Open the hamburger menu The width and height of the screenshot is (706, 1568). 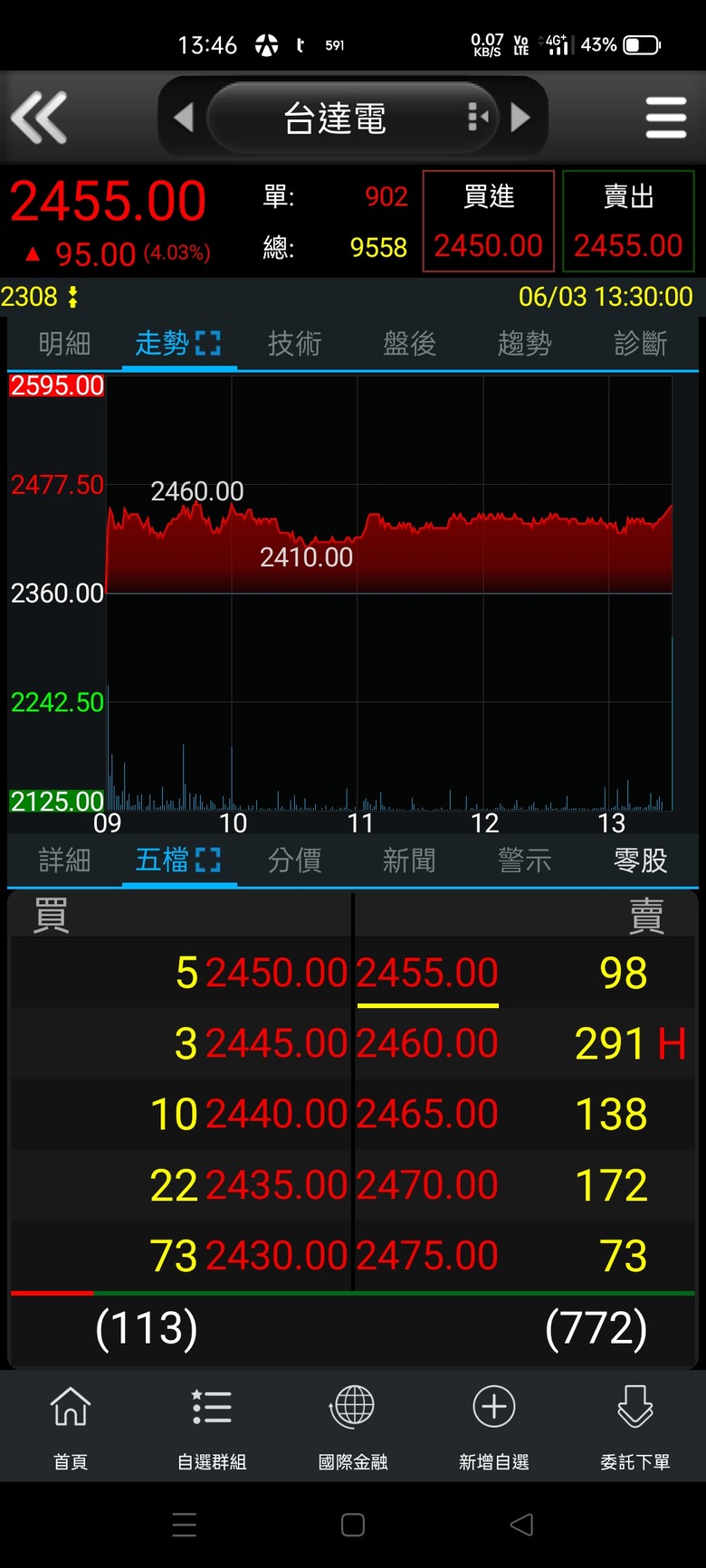click(666, 118)
